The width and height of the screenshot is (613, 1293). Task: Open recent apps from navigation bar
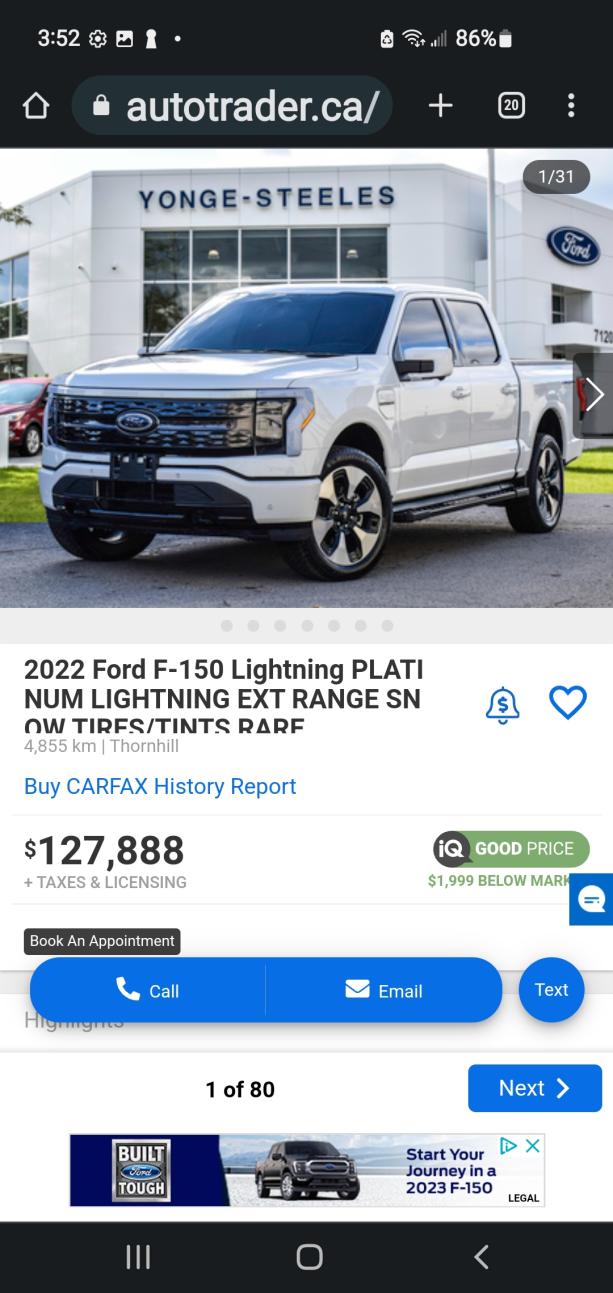point(138,1257)
